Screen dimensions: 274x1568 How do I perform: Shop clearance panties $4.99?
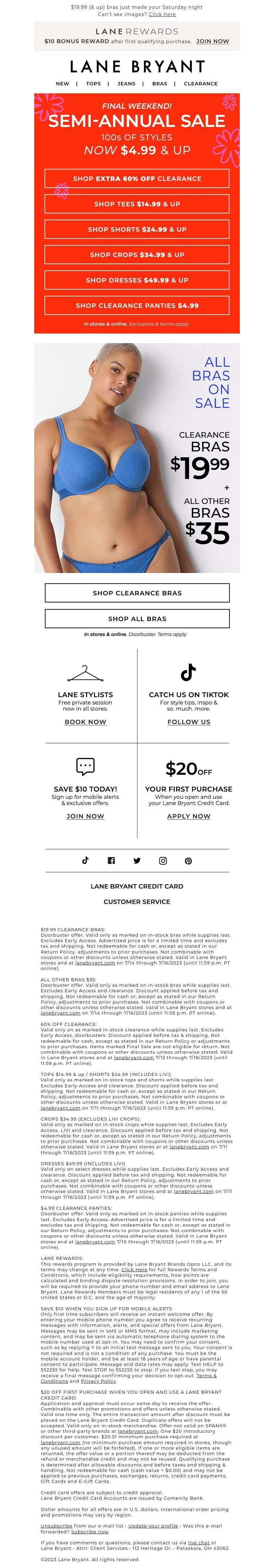pyautogui.click(x=137, y=306)
